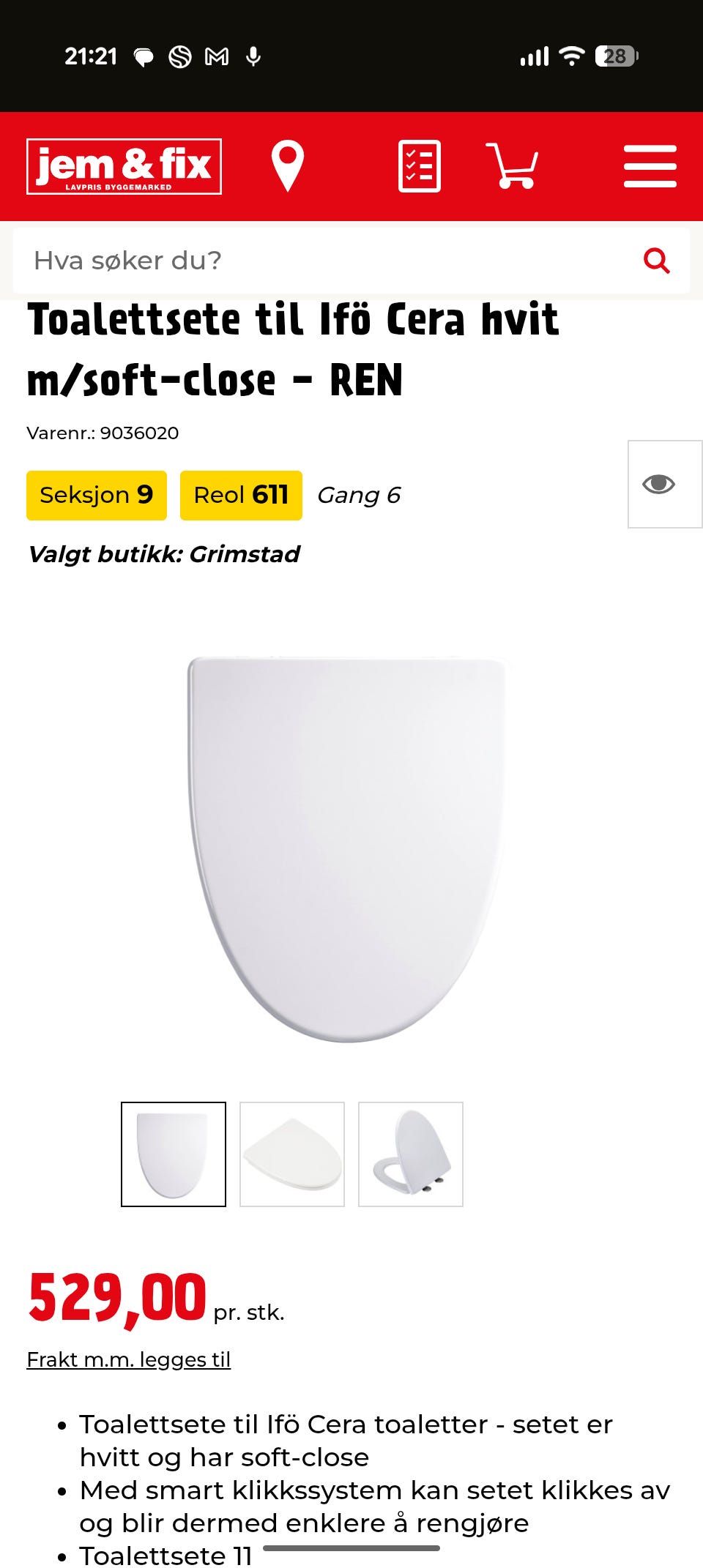This screenshot has width=703, height=1568.
Task: Open the store locator pin icon
Action: (x=287, y=165)
